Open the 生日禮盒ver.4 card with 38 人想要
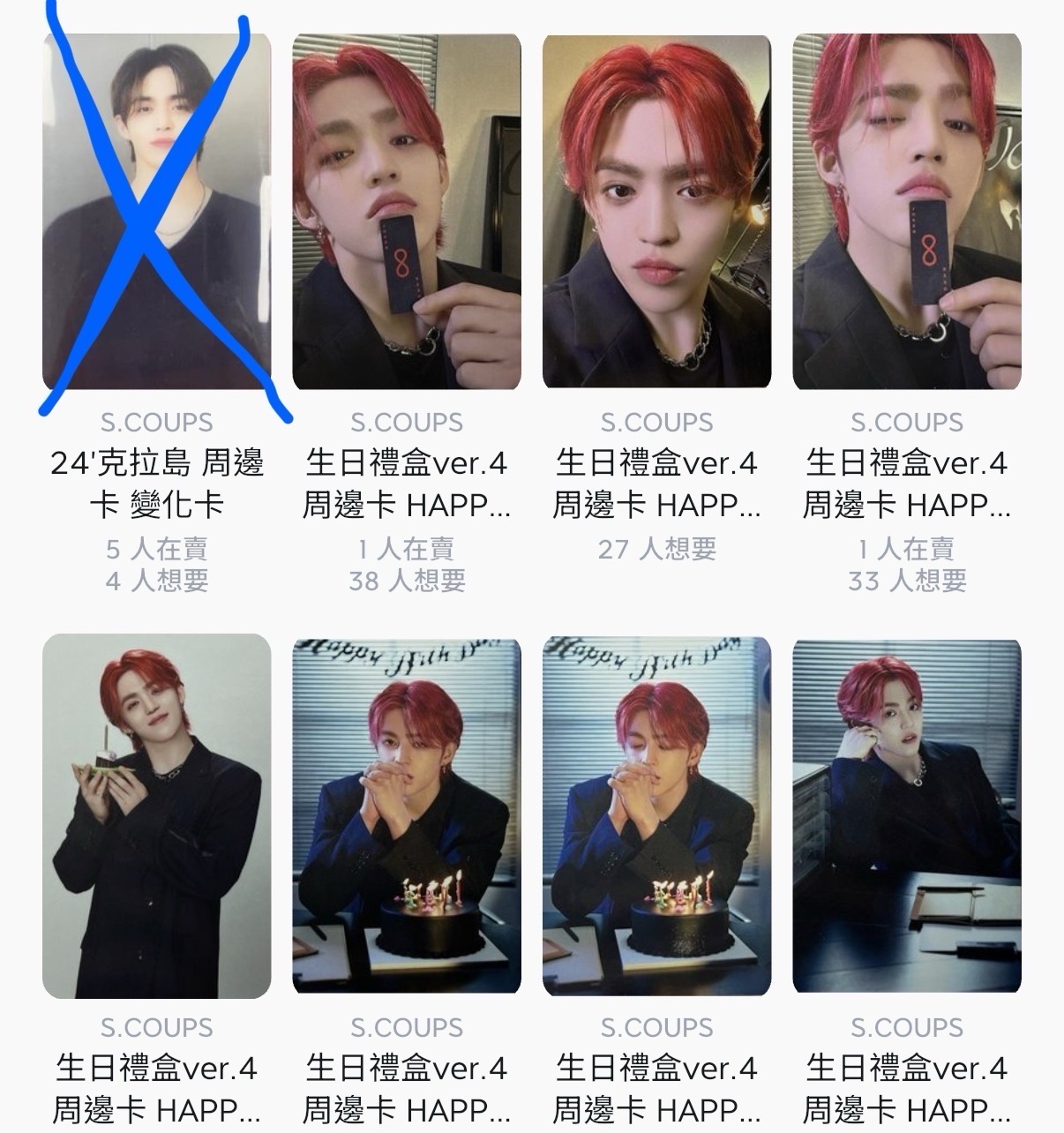Image resolution: width=1064 pixels, height=1133 pixels. pos(406,212)
